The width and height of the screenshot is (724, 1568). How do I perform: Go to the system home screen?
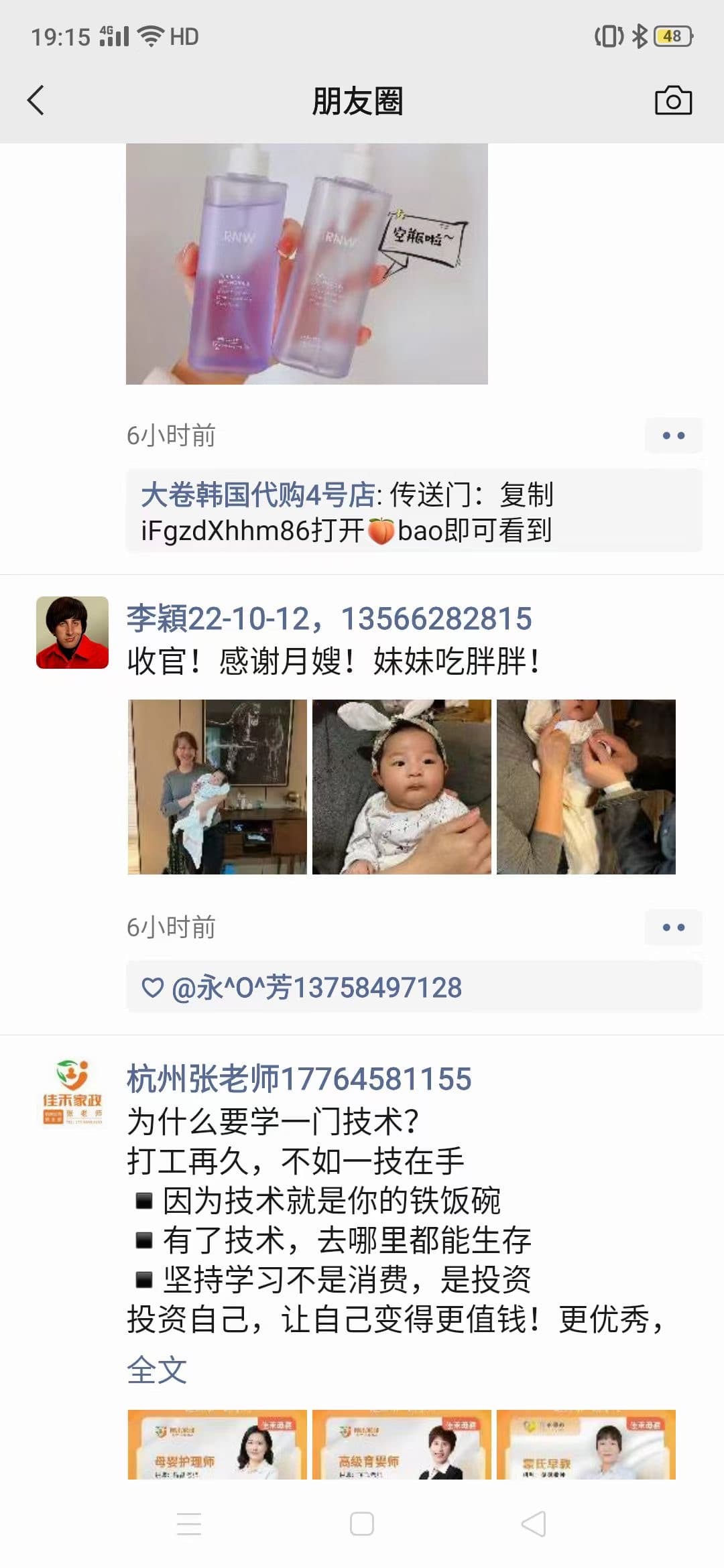[362, 1524]
